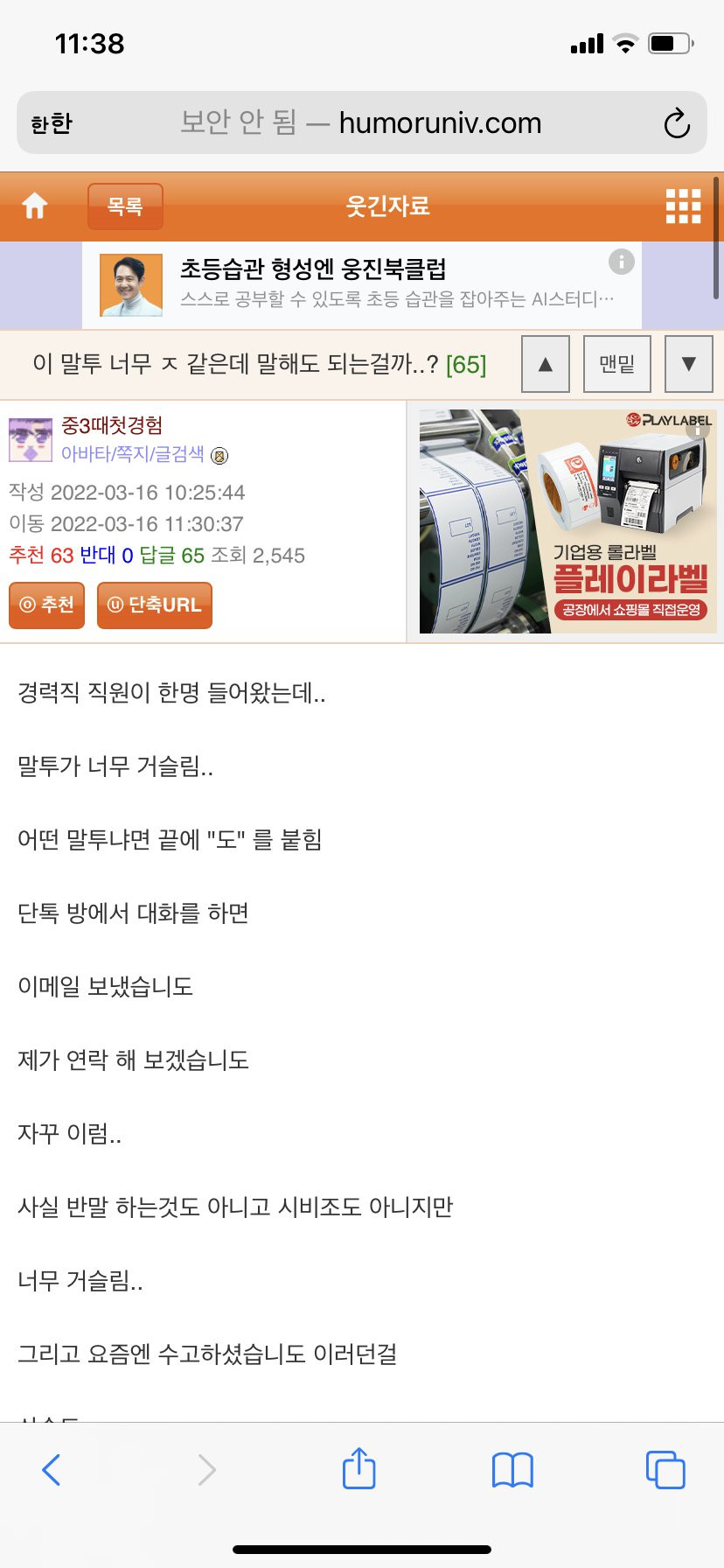Open 아바타/쪽지/글검색 link
The image size is (724, 1568).
[x=132, y=454]
